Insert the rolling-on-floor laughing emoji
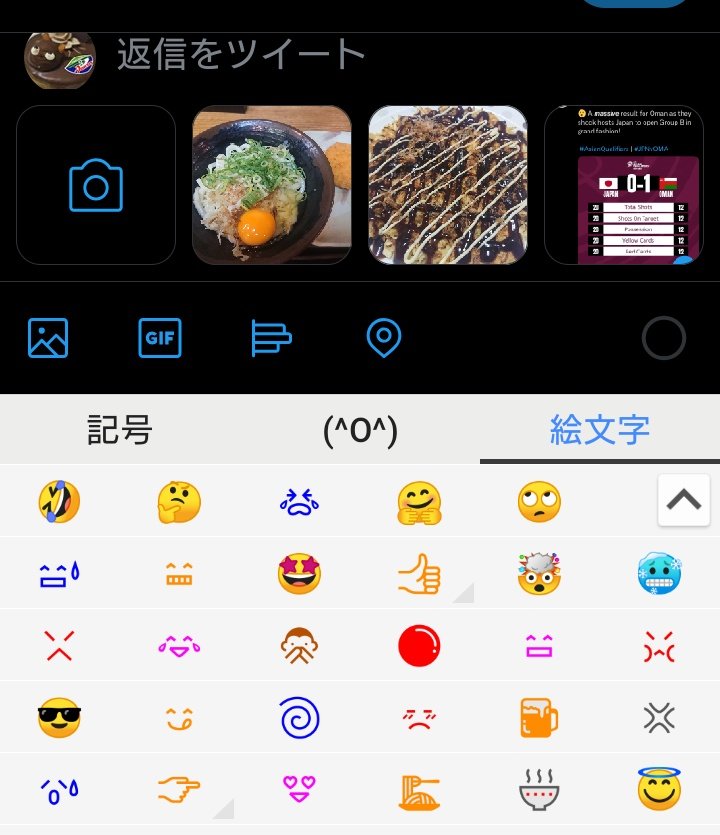Screen dimensions: 720x835 coord(59,501)
